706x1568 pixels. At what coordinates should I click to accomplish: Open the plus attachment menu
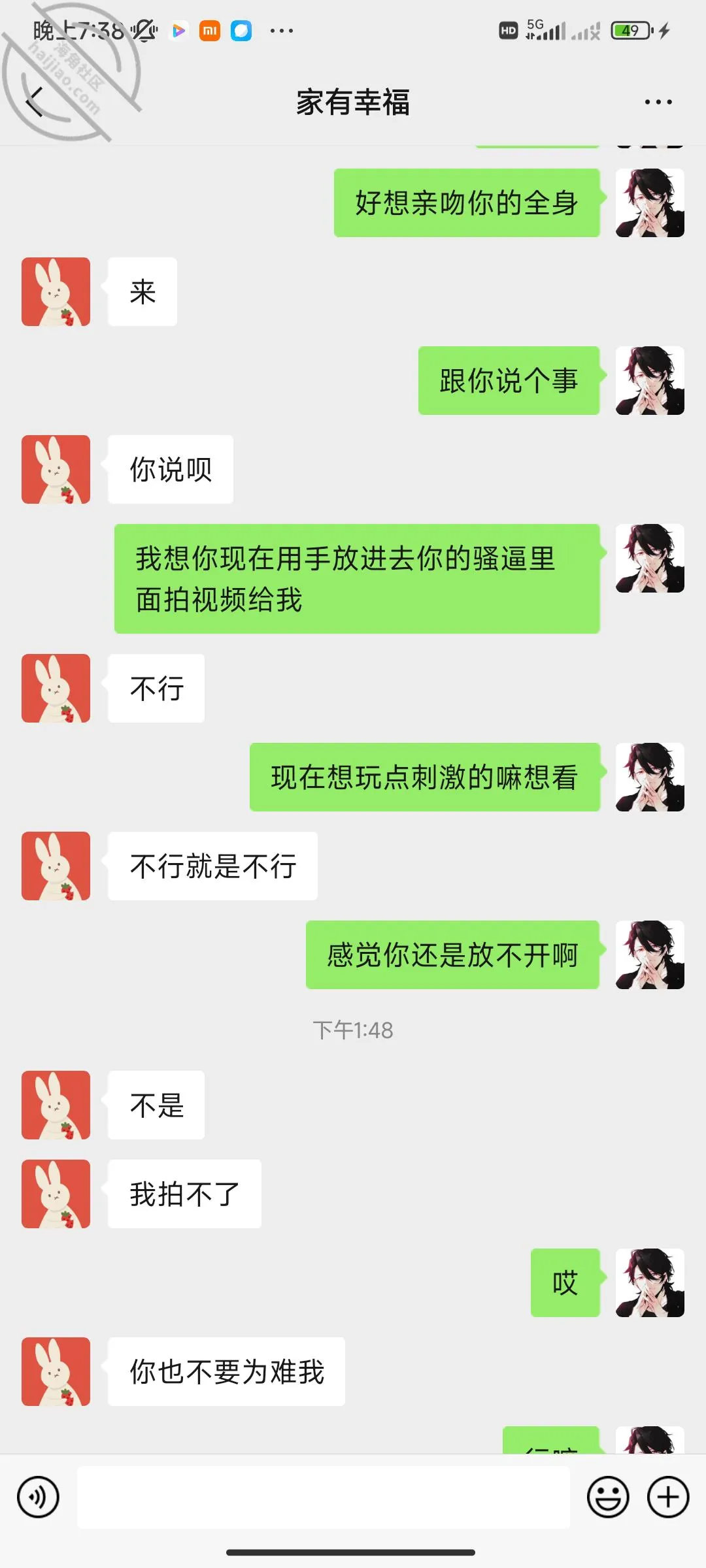tap(668, 1497)
